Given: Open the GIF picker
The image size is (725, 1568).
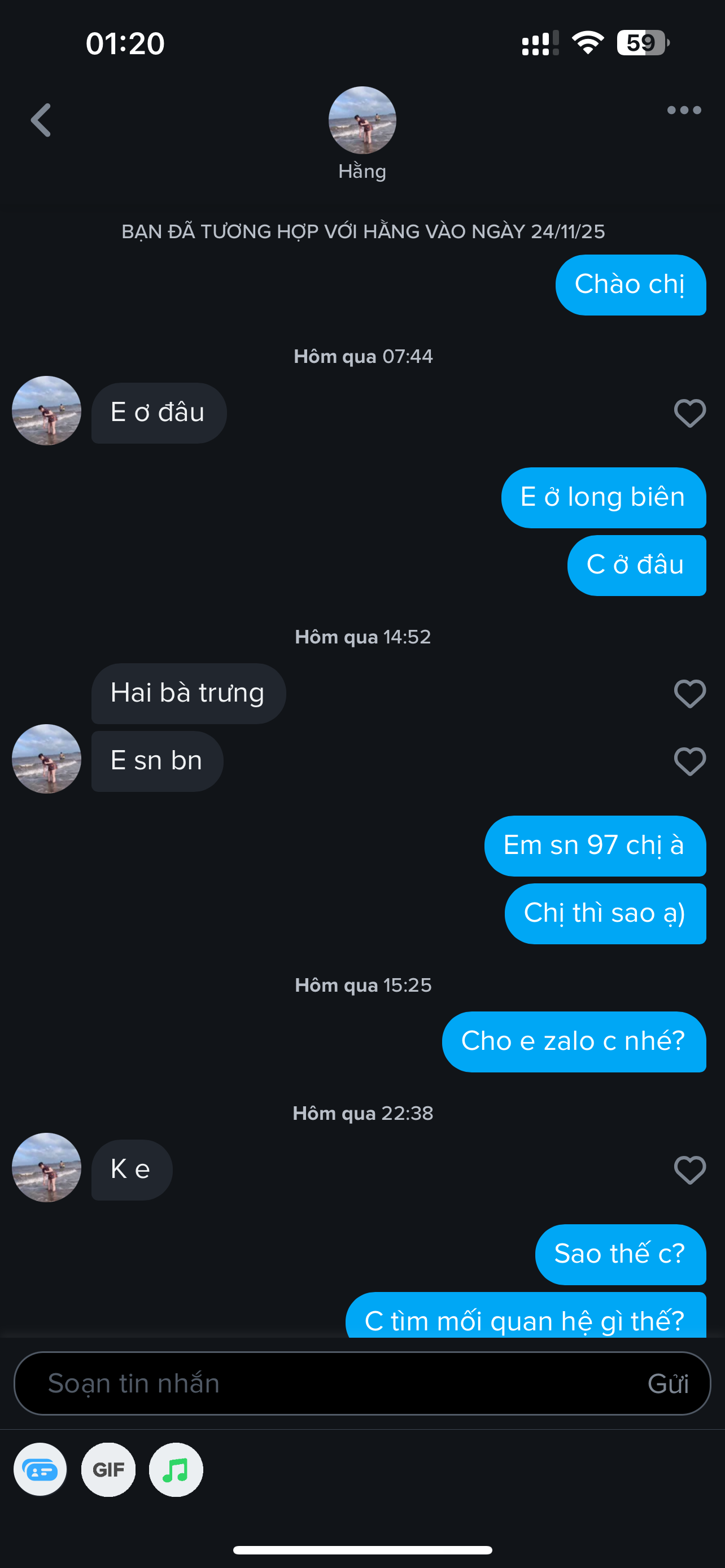Looking at the screenshot, I should tap(108, 1470).
